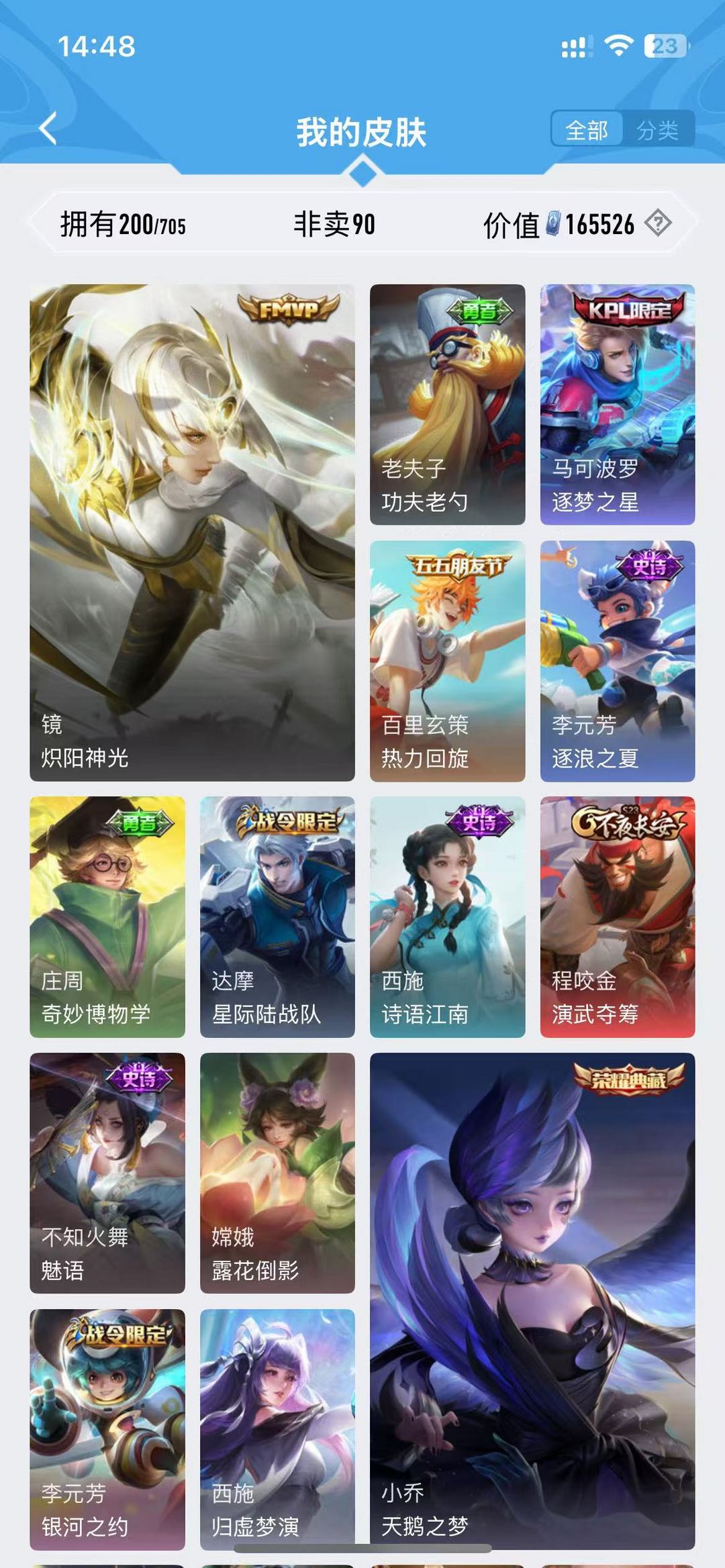Open 老夫子 功夫老勺 skin card
The image size is (725, 1568).
click(447, 404)
